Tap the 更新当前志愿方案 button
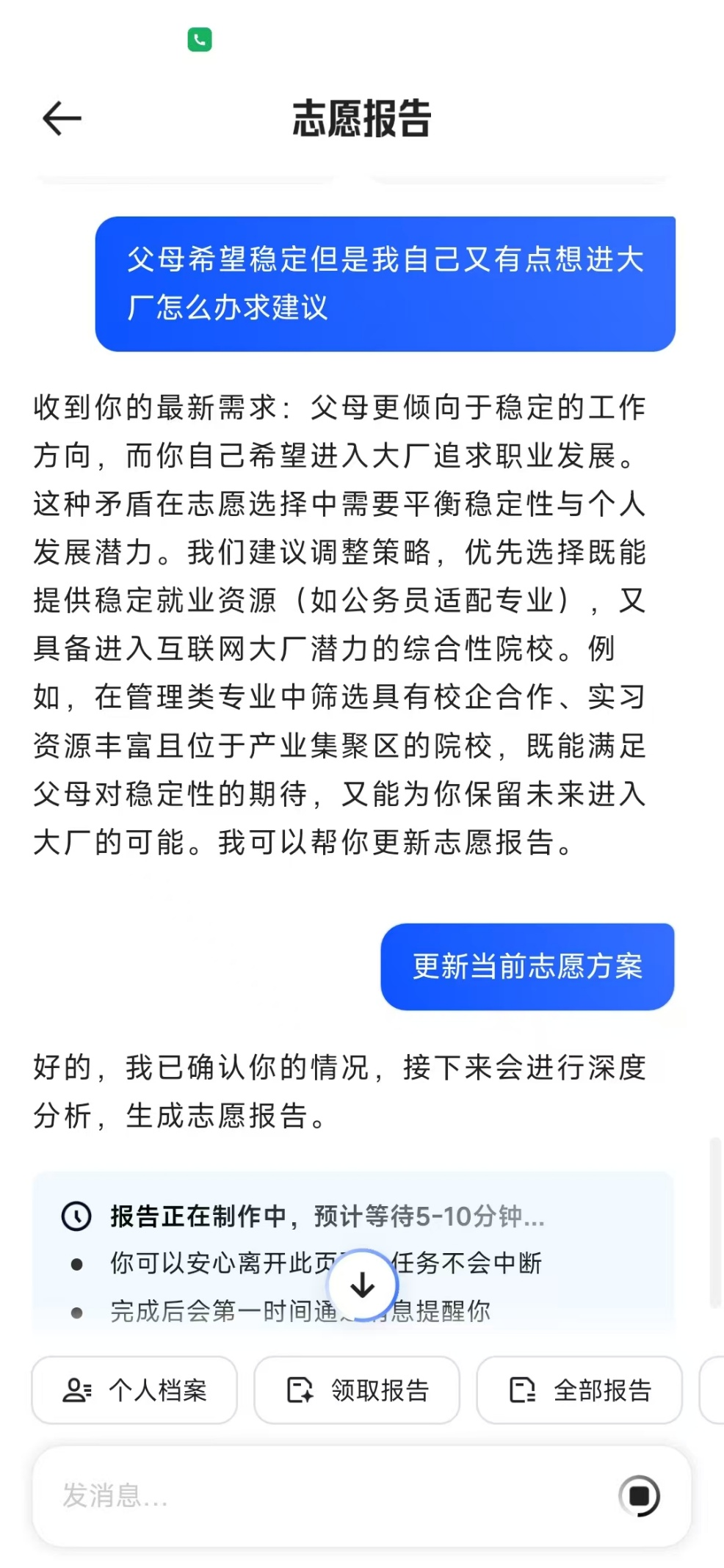Image resolution: width=724 pixels, height=1568 pixels. 527,966
